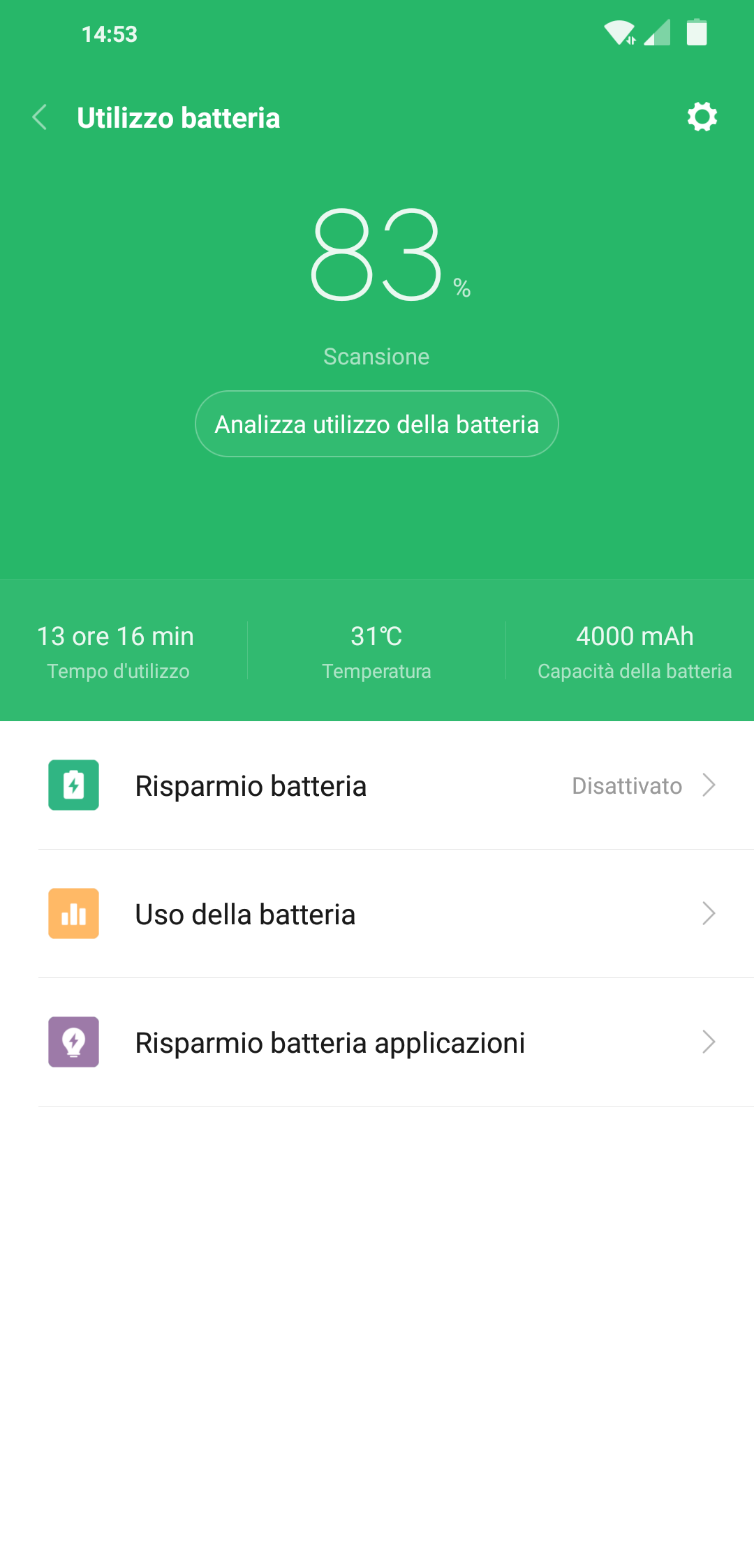
Task: Open Uso della batteria
Action: pyautogui.click(x=377, y=914)
